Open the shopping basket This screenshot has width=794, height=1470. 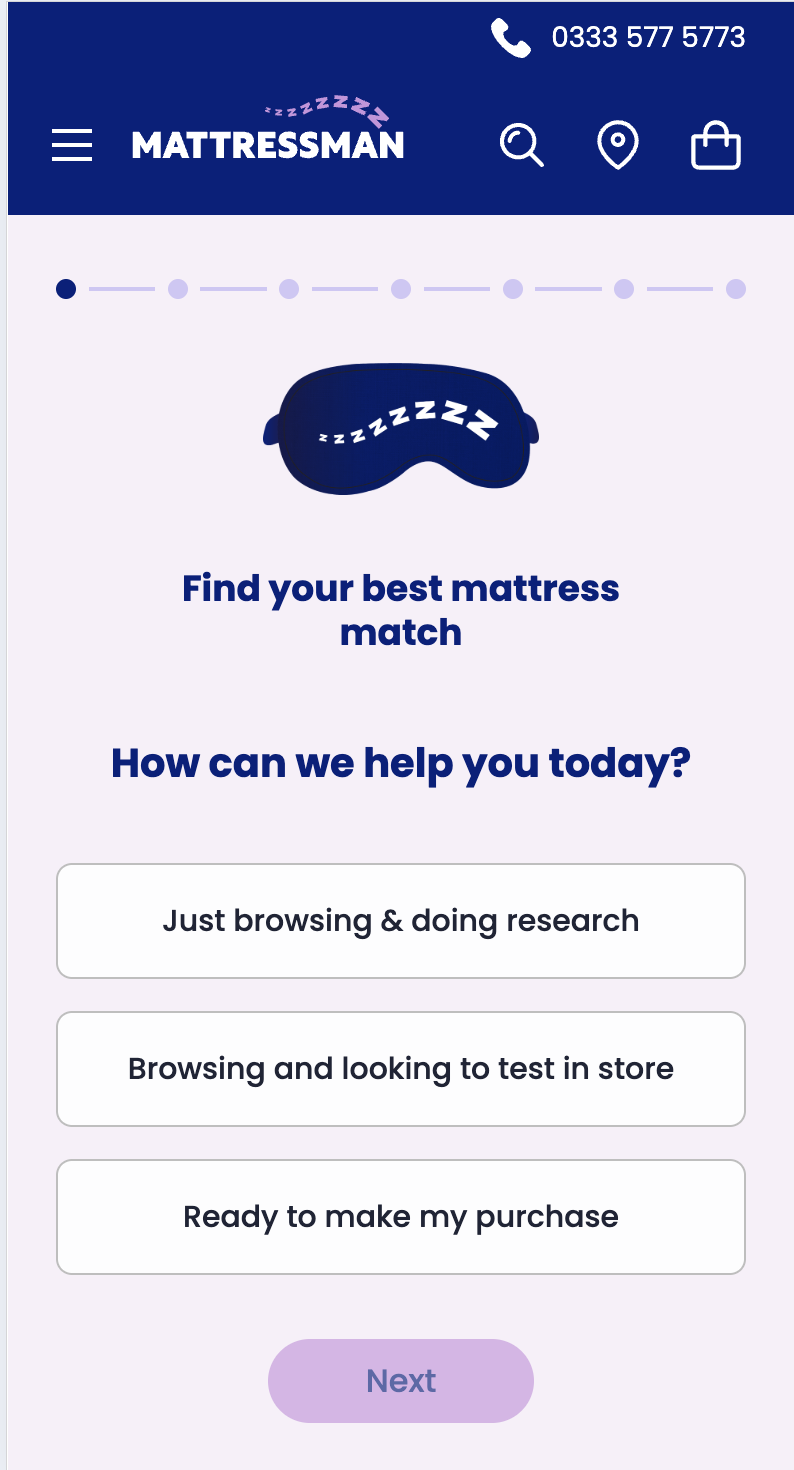coord(716,146)
